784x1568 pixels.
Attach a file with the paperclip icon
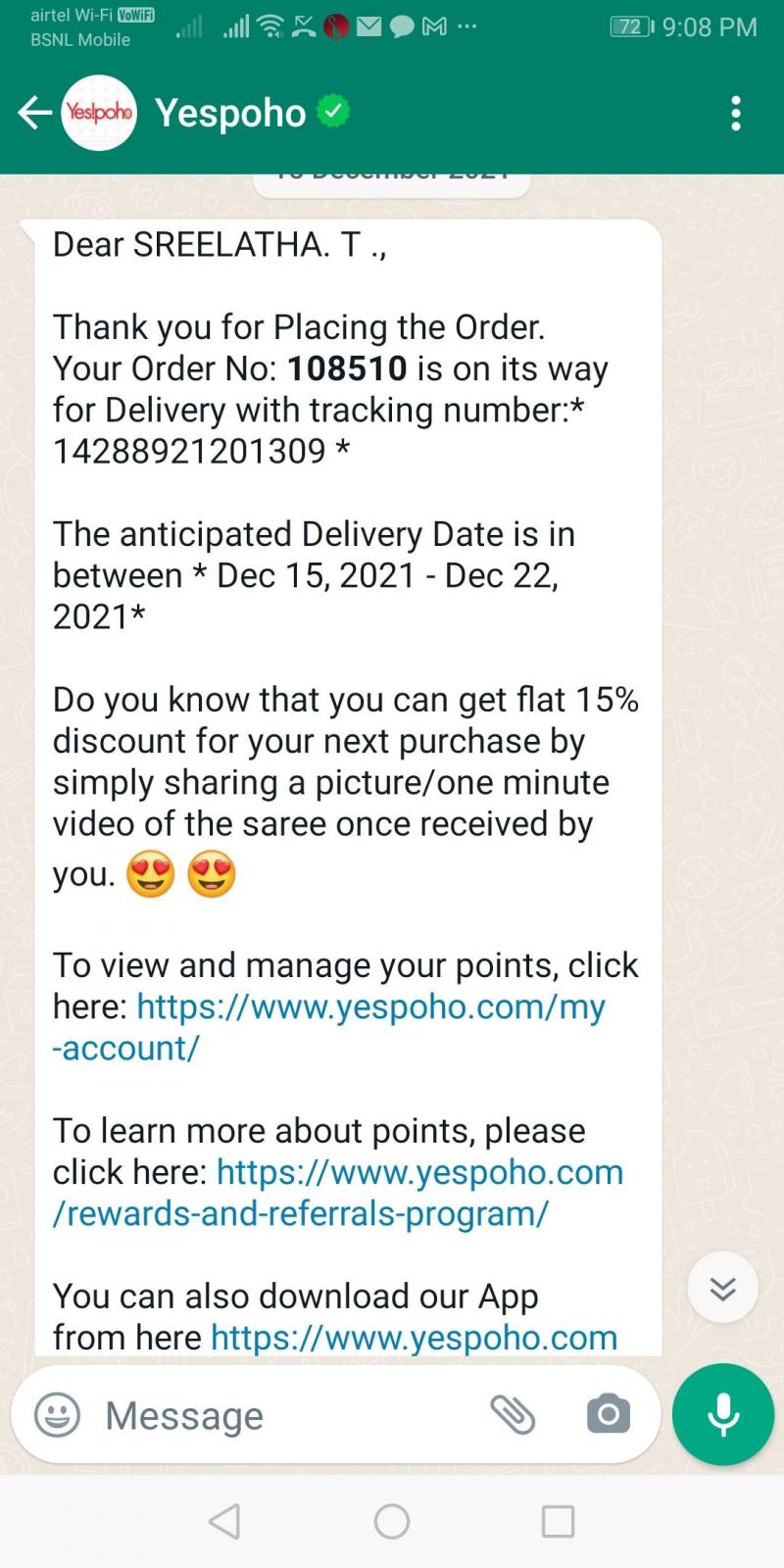(x=513, y=1414)
